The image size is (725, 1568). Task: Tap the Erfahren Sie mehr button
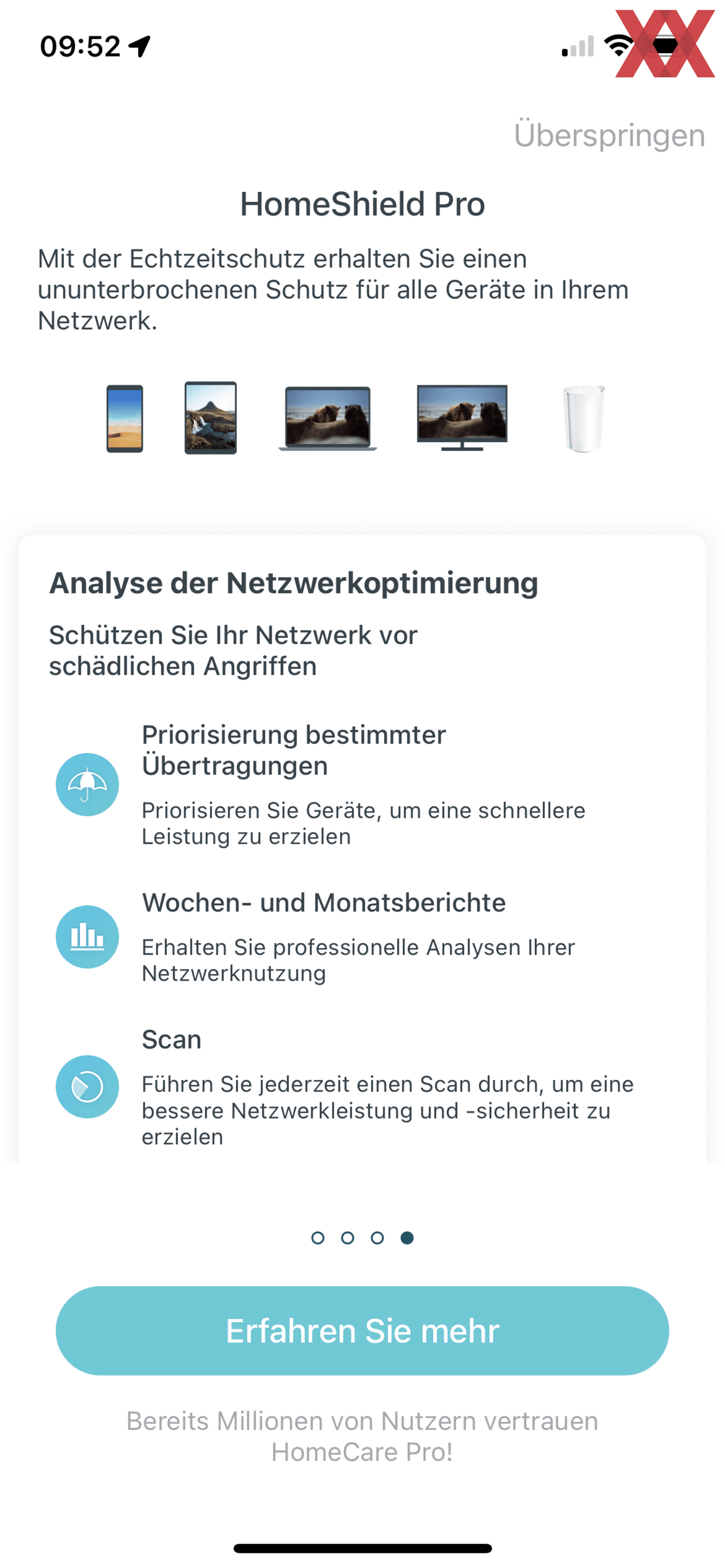362,1331
